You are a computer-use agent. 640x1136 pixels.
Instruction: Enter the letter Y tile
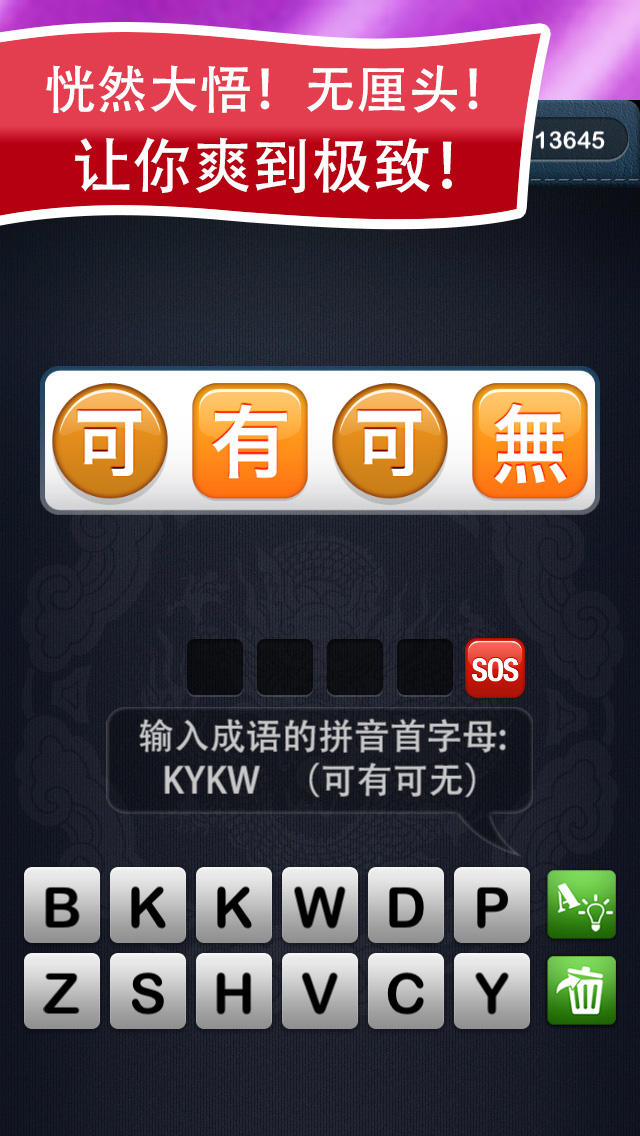492,992
